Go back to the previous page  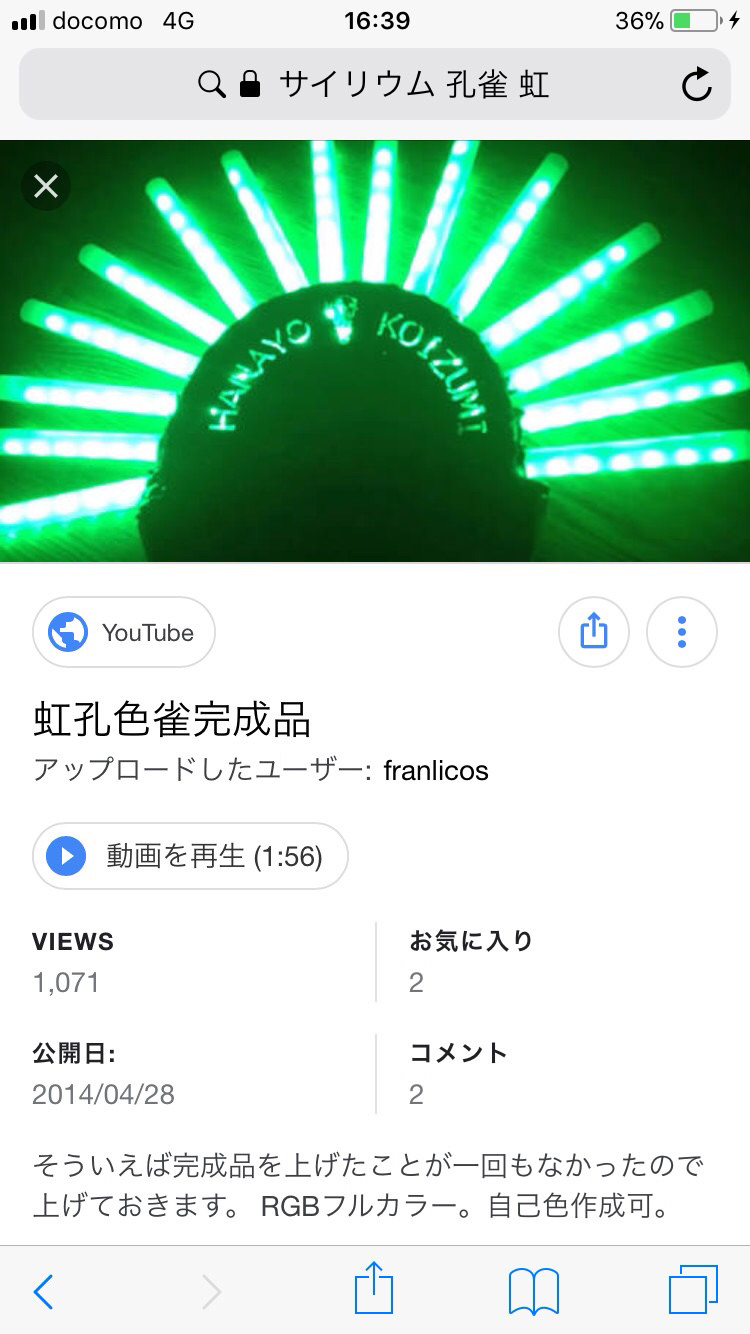[44, 1292]
